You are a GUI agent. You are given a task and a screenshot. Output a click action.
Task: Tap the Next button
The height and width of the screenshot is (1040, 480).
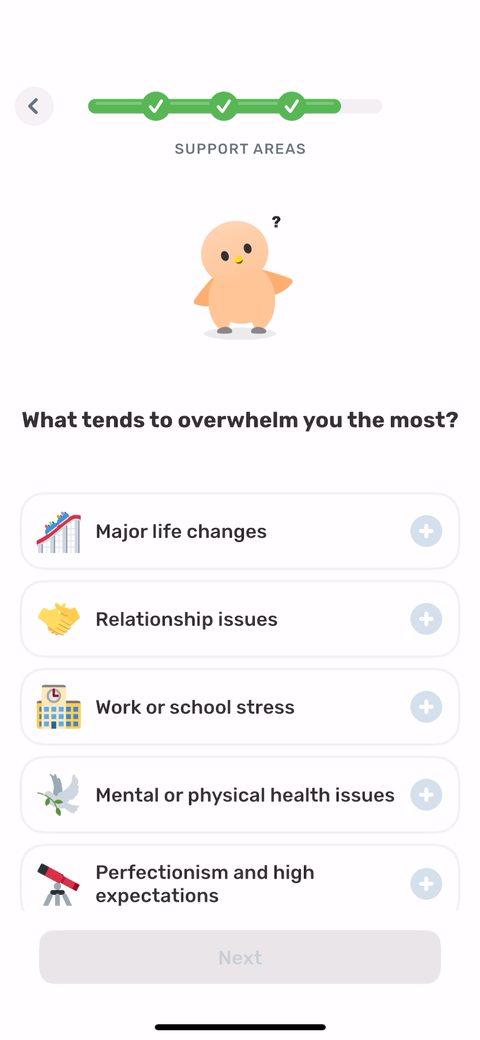pyautogui.click(x=240, y=957)
